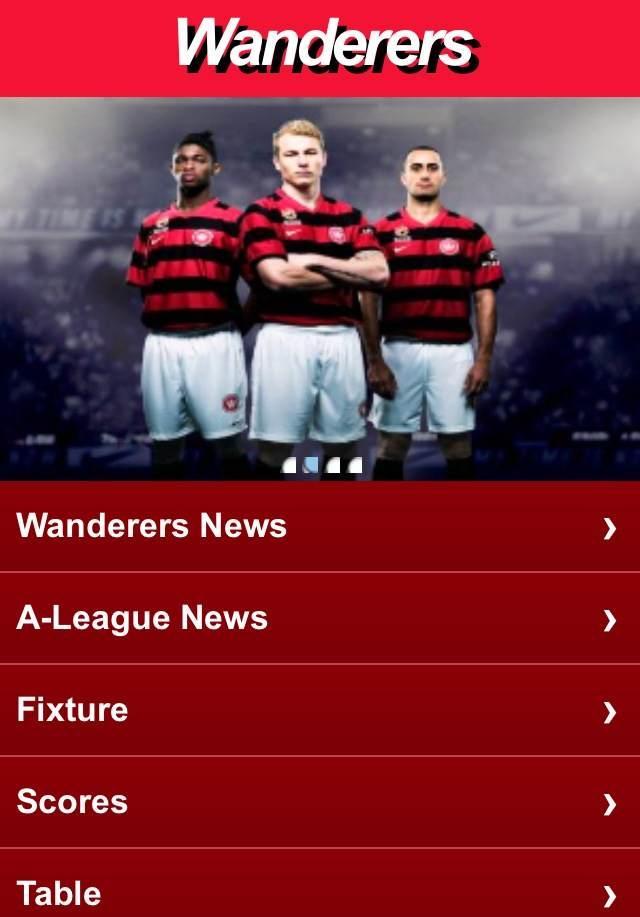Viewport: 640px width, 917px height.
Task: View the Fixture list
Action: 320,710
